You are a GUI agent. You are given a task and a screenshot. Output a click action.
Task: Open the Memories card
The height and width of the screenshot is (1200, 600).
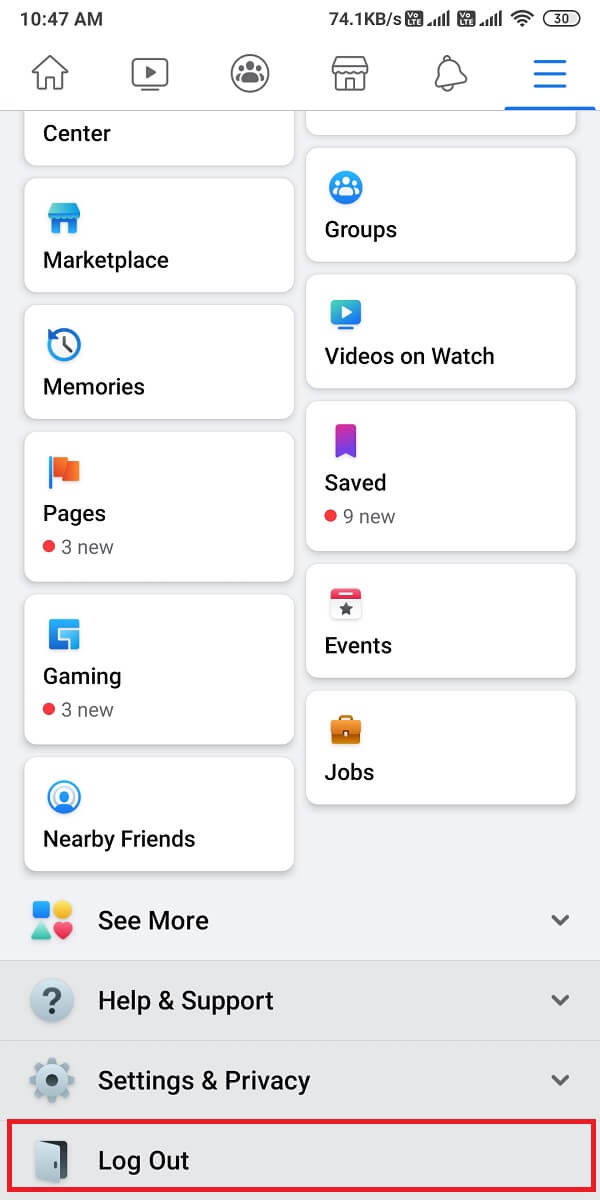coord(159,362)
